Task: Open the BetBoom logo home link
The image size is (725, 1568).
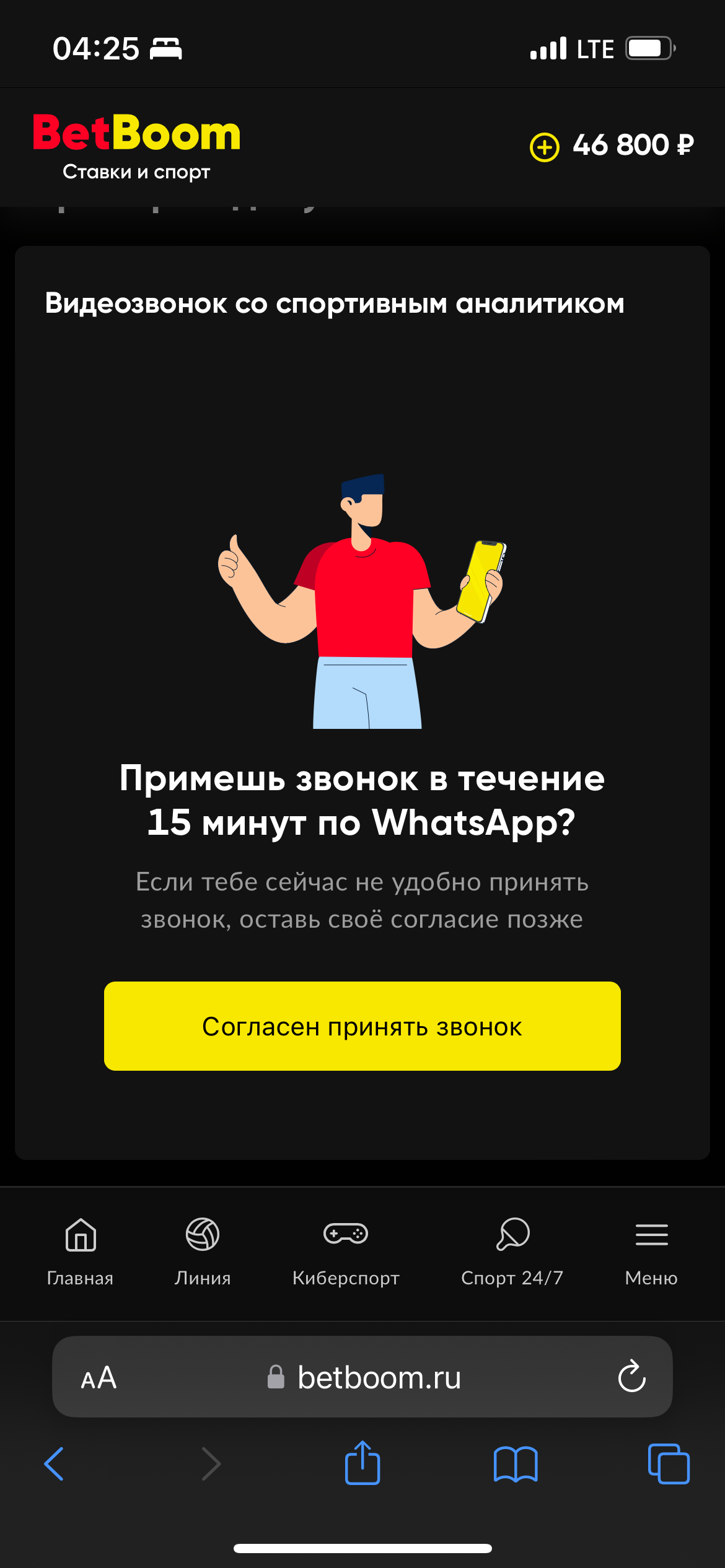Action: coord(136,146)
